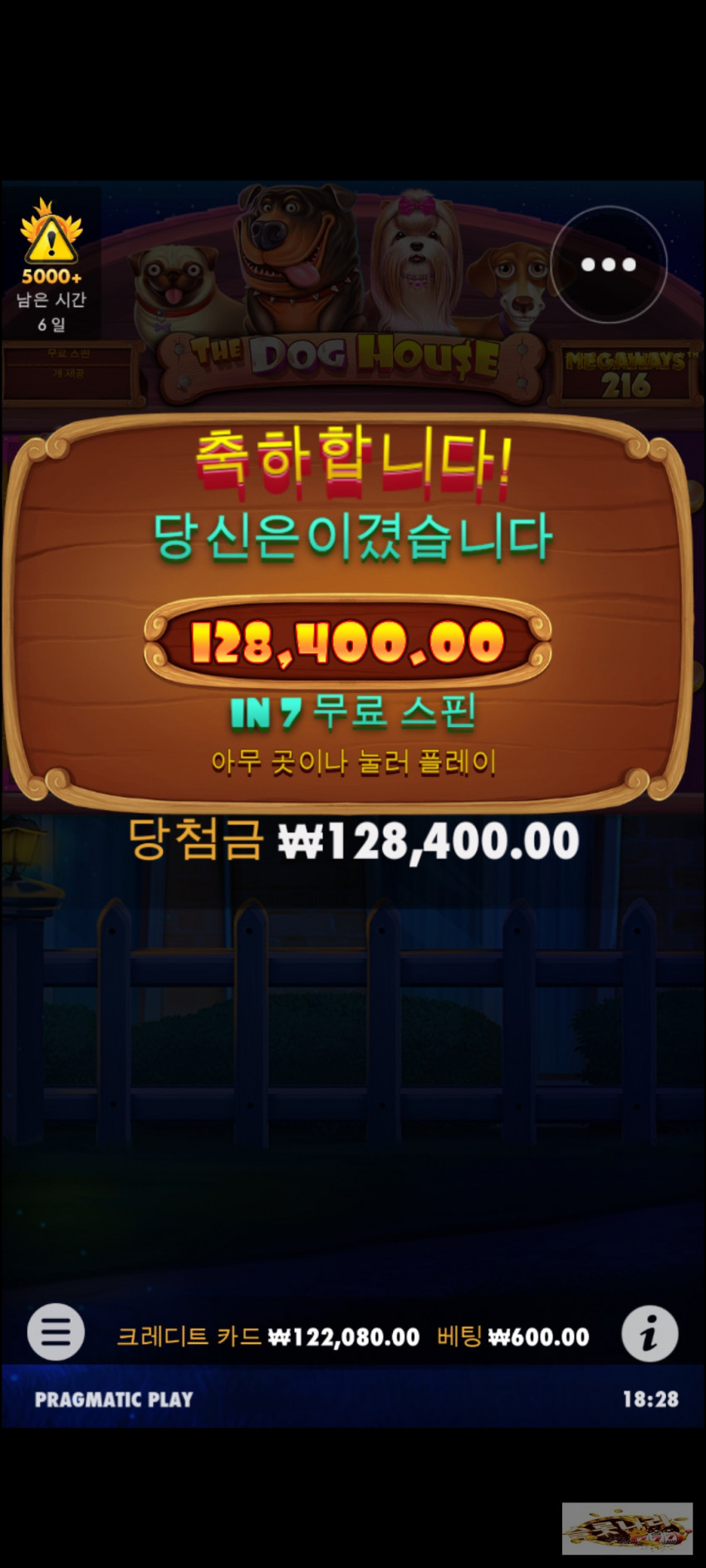706x1568 pixels.
Task: Open the three-dot floating menu
Action: (x=609, y=264)
